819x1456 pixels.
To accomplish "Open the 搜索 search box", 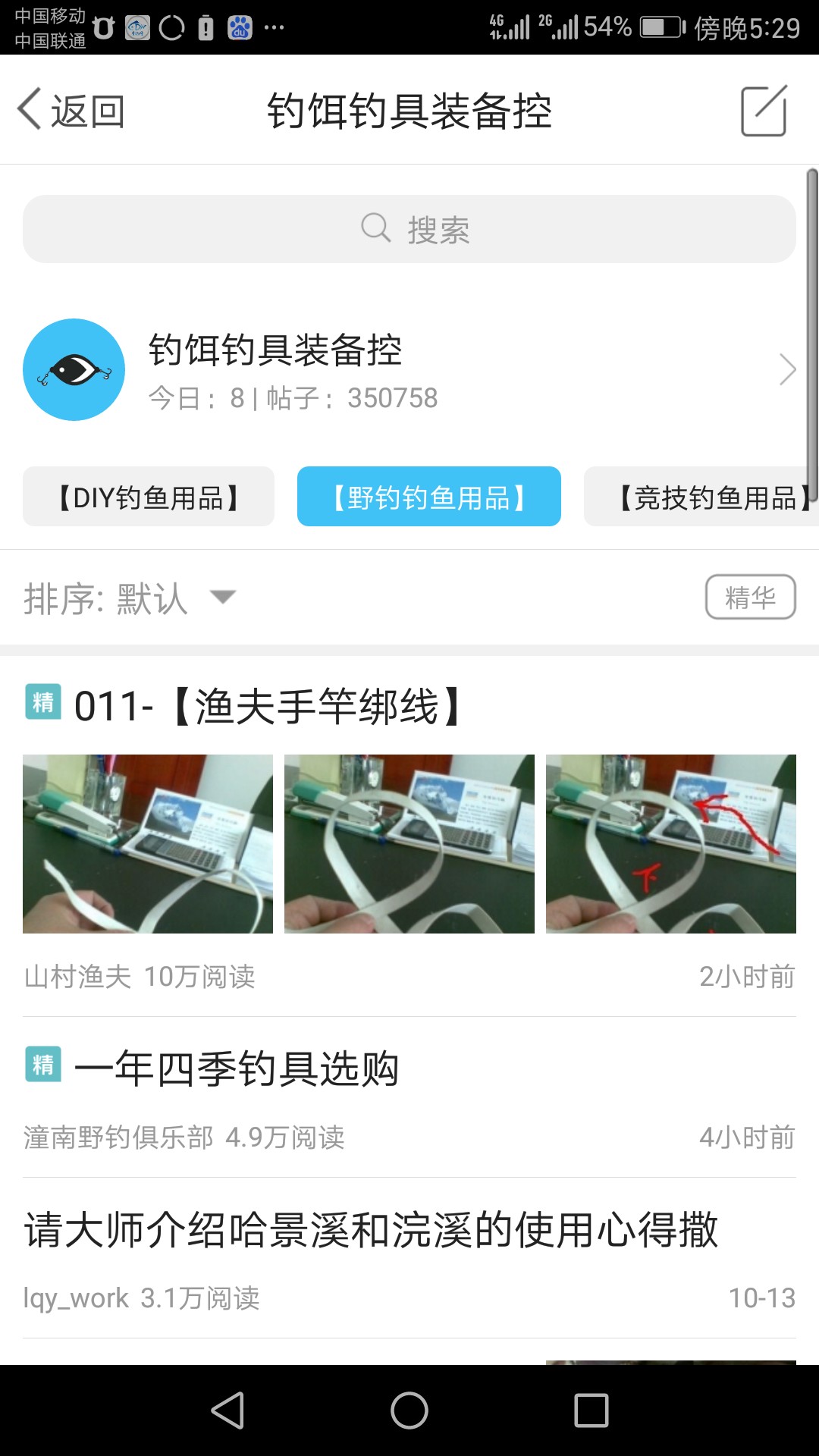I will (x=409, y=229).
